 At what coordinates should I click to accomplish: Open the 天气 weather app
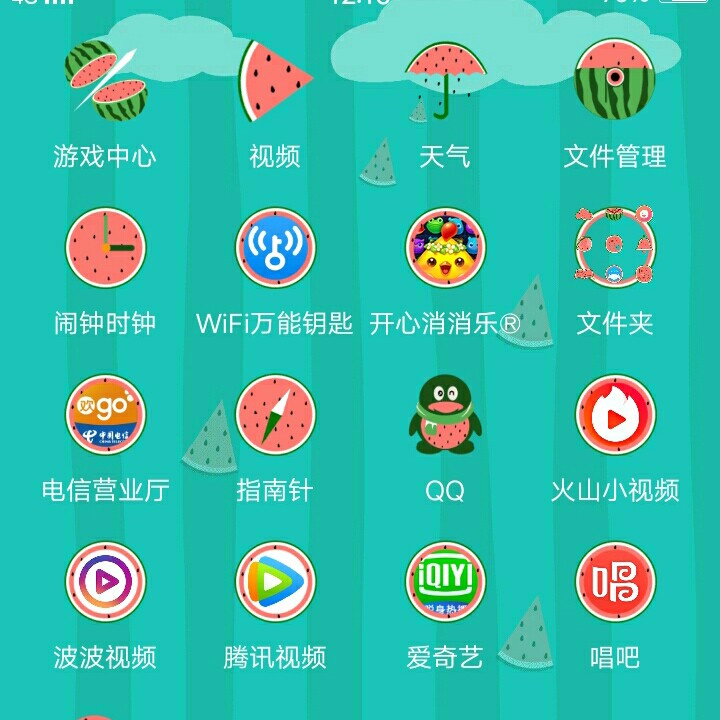tap(445, 80)
